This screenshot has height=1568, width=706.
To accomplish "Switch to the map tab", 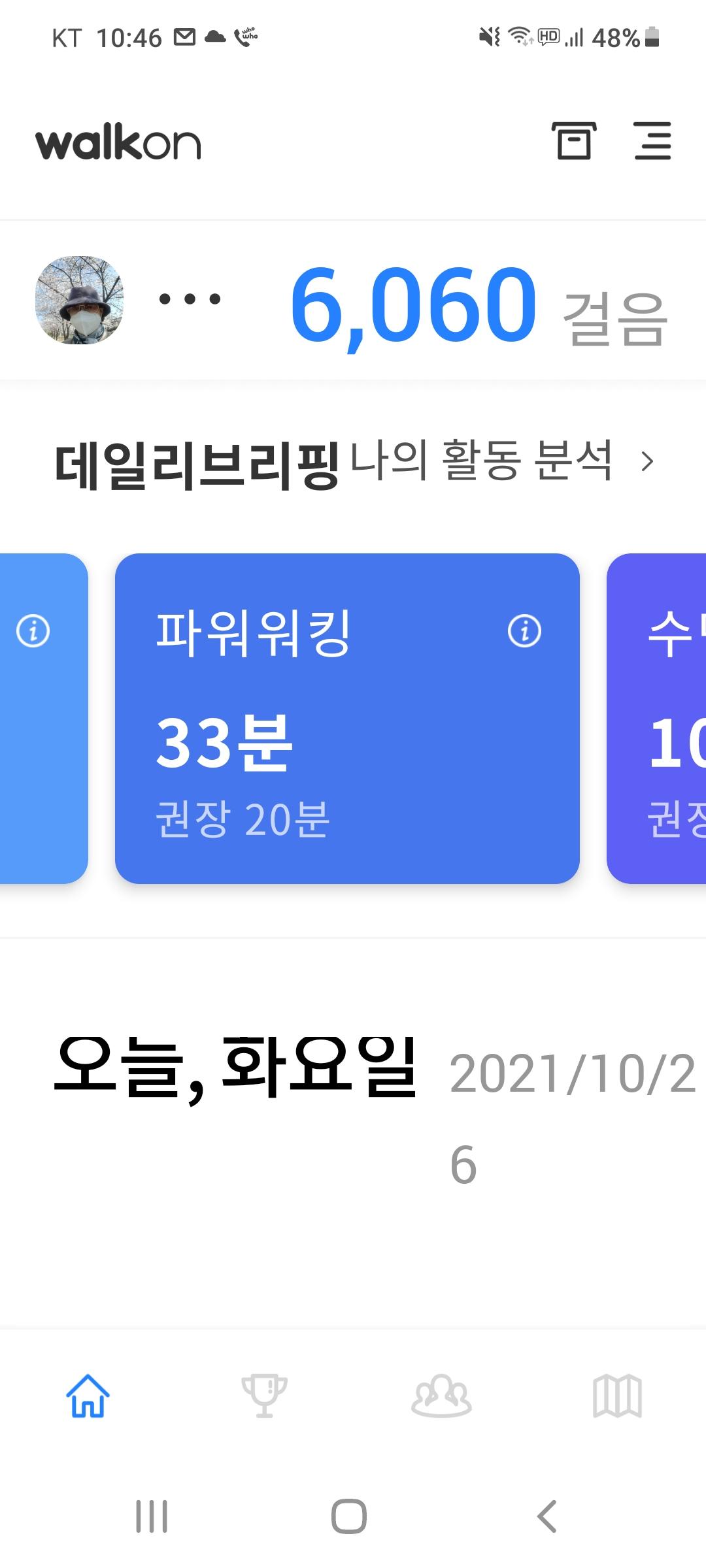I will pos(617,1396).
